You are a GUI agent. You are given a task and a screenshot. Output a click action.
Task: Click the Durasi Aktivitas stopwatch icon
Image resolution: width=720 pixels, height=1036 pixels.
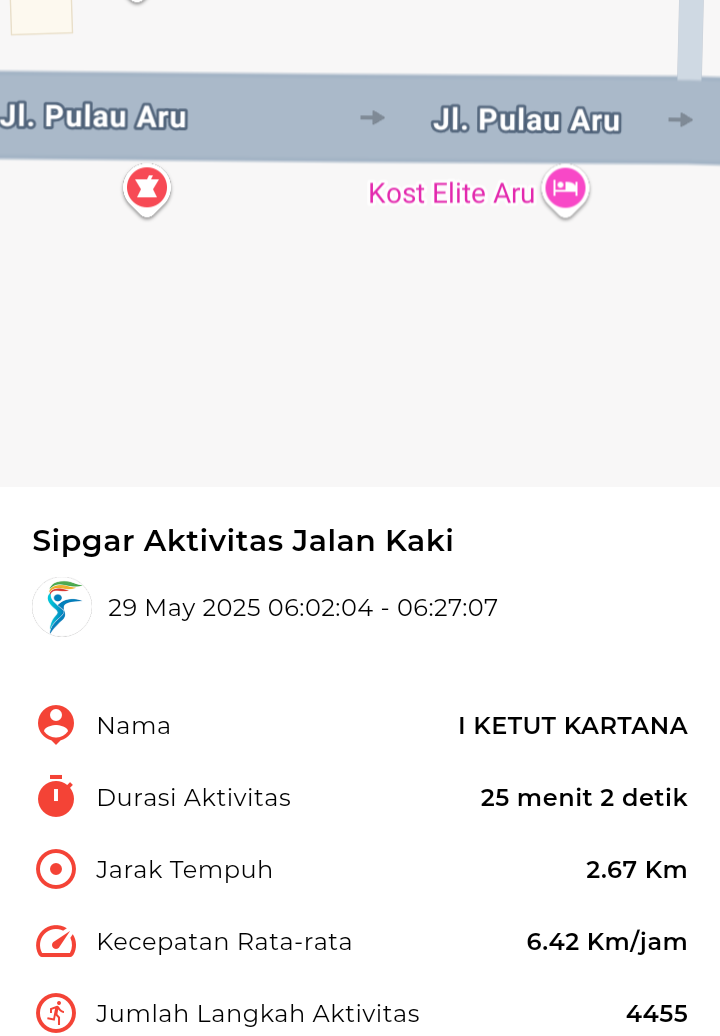[x=55, y=797]
